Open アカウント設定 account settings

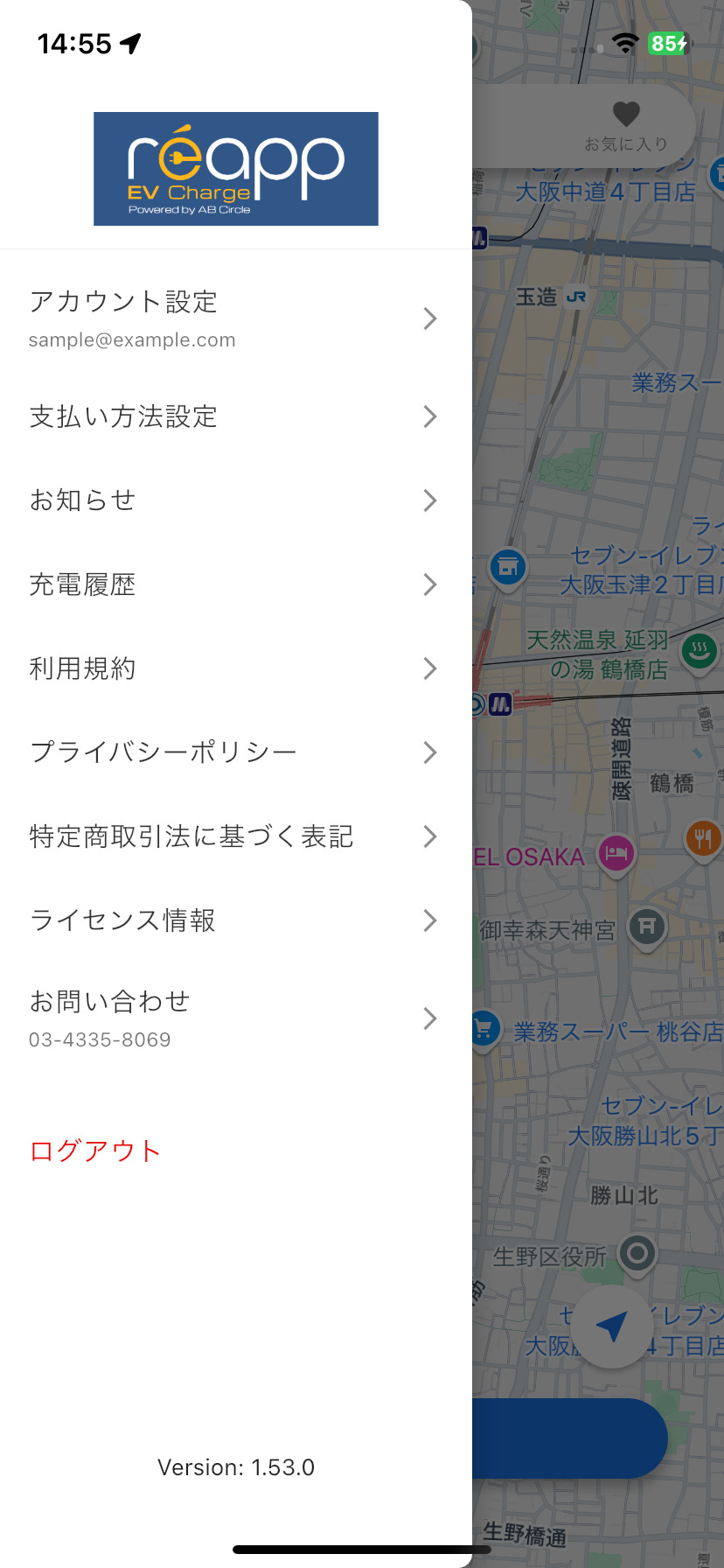click(x=234, y=318)
